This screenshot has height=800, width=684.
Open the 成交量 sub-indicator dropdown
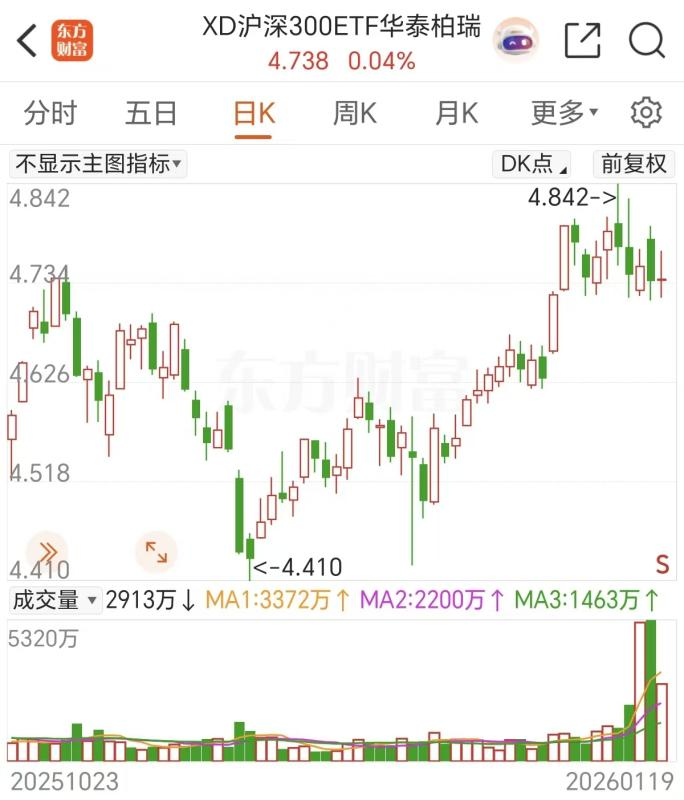point(55,600)
